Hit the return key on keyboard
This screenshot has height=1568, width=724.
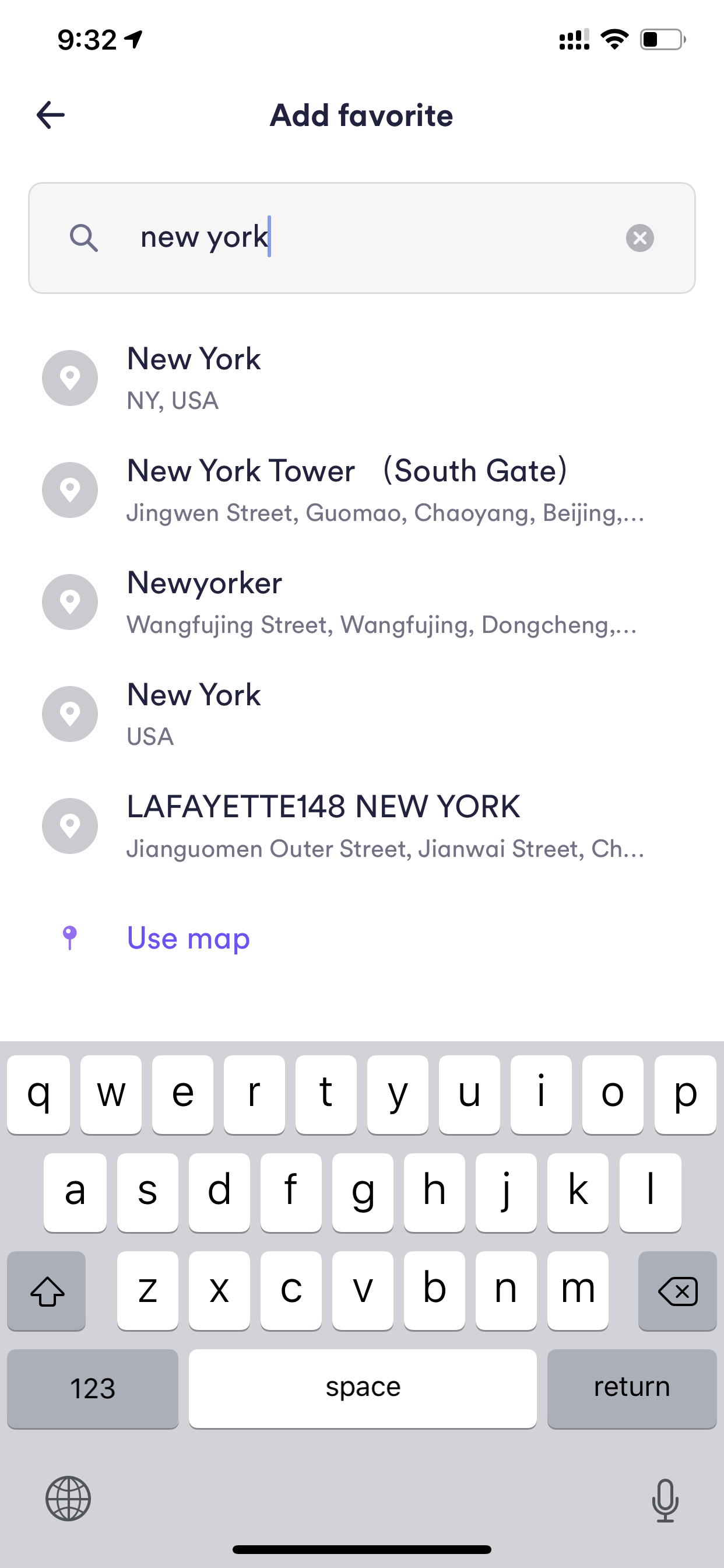pyautogui.click(x=631, y=1388)
